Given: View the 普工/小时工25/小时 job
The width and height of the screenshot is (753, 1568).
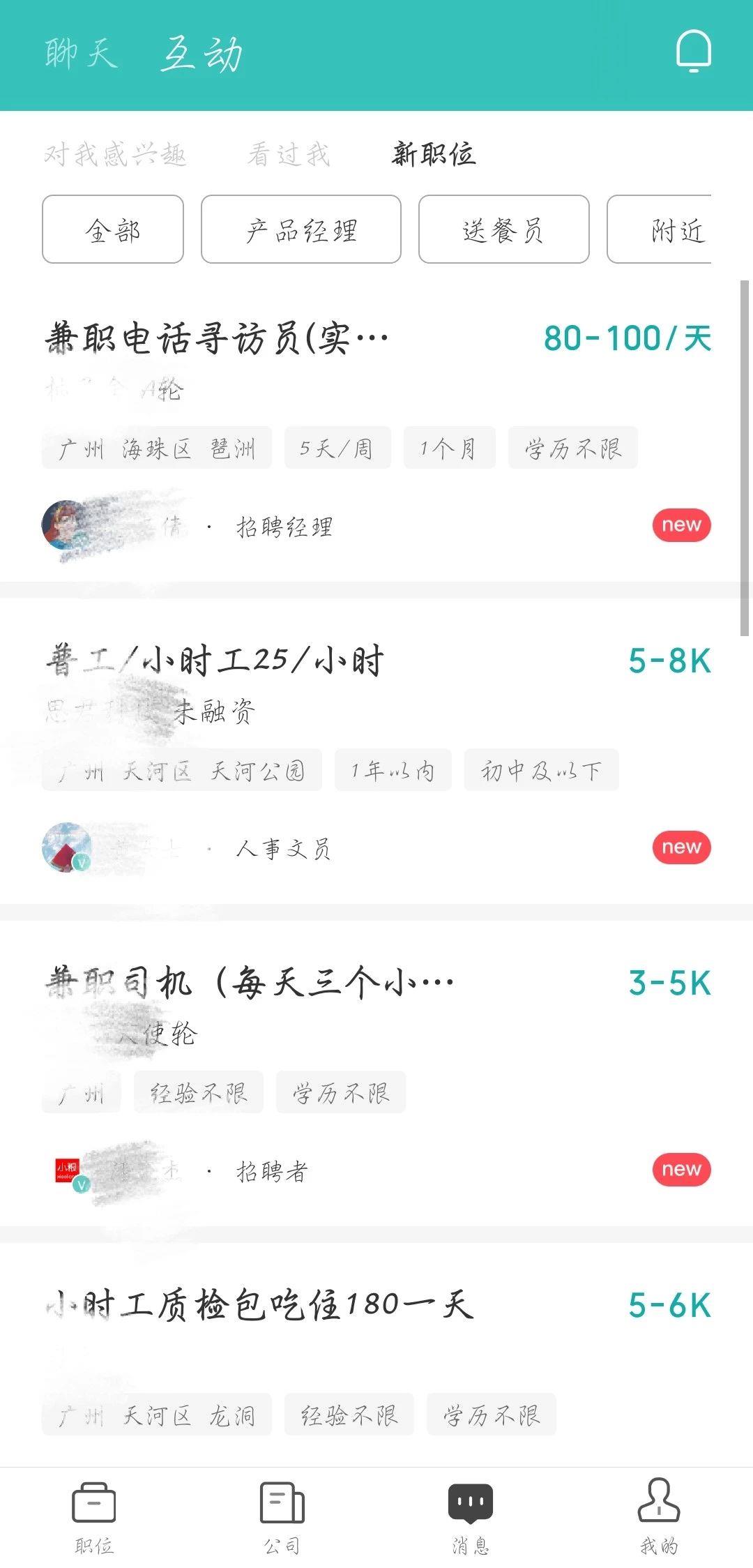Looking at the screenshot, I should [216, 661].
